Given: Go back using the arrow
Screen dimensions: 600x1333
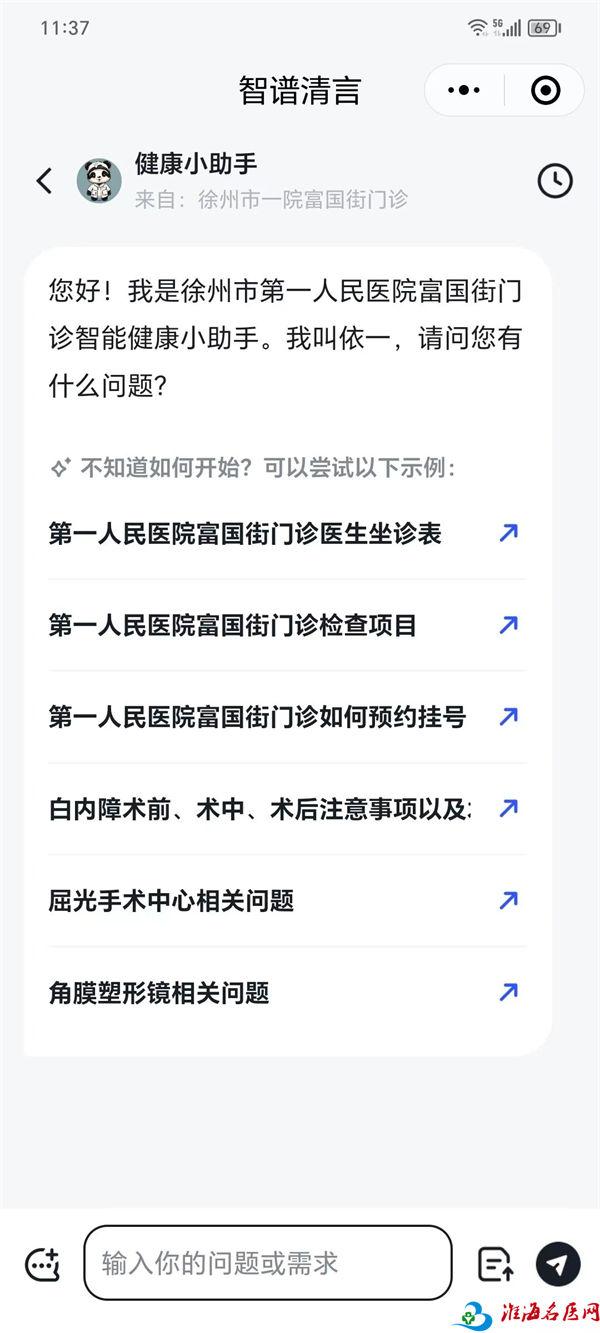Looking at the screenshot, I should (44, 181).
